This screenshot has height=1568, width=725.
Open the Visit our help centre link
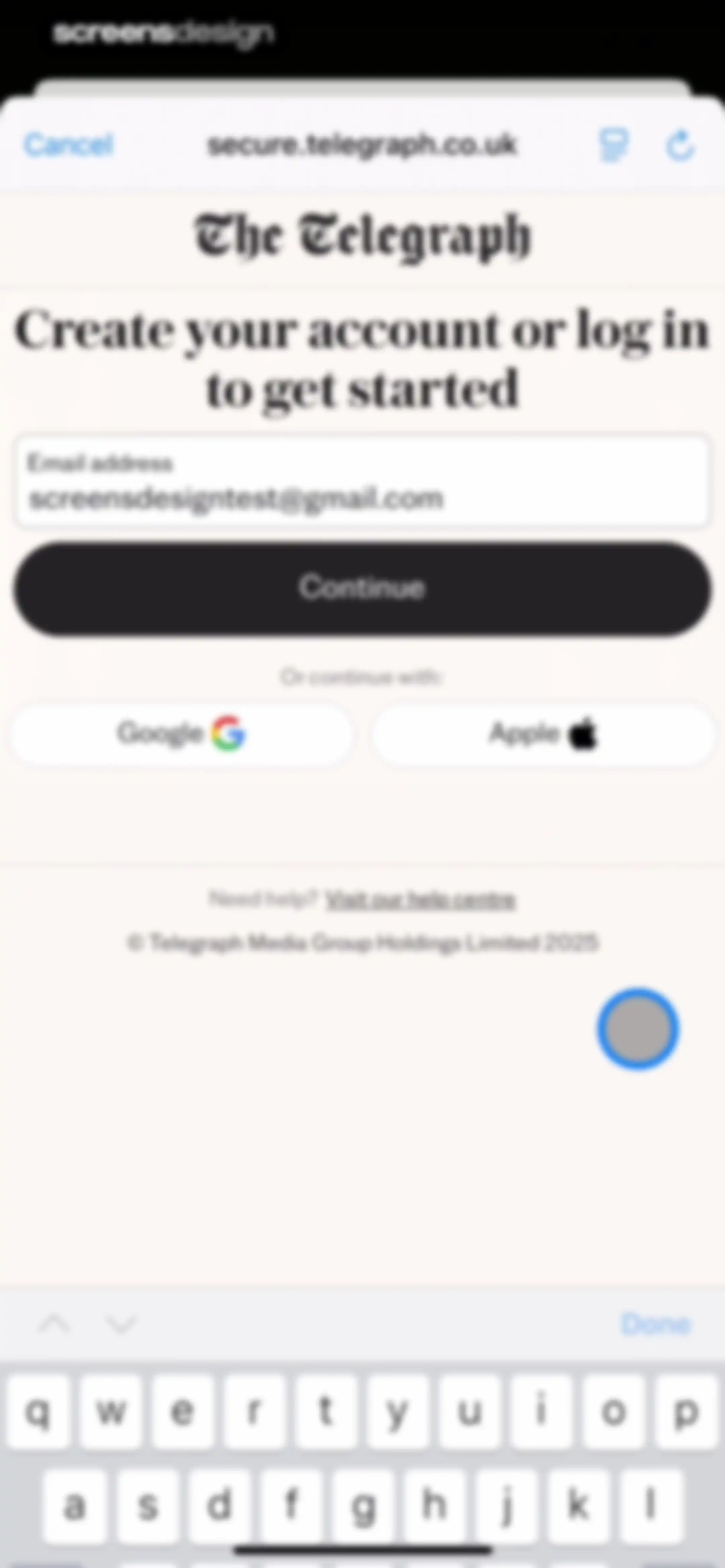click(421, 899)
